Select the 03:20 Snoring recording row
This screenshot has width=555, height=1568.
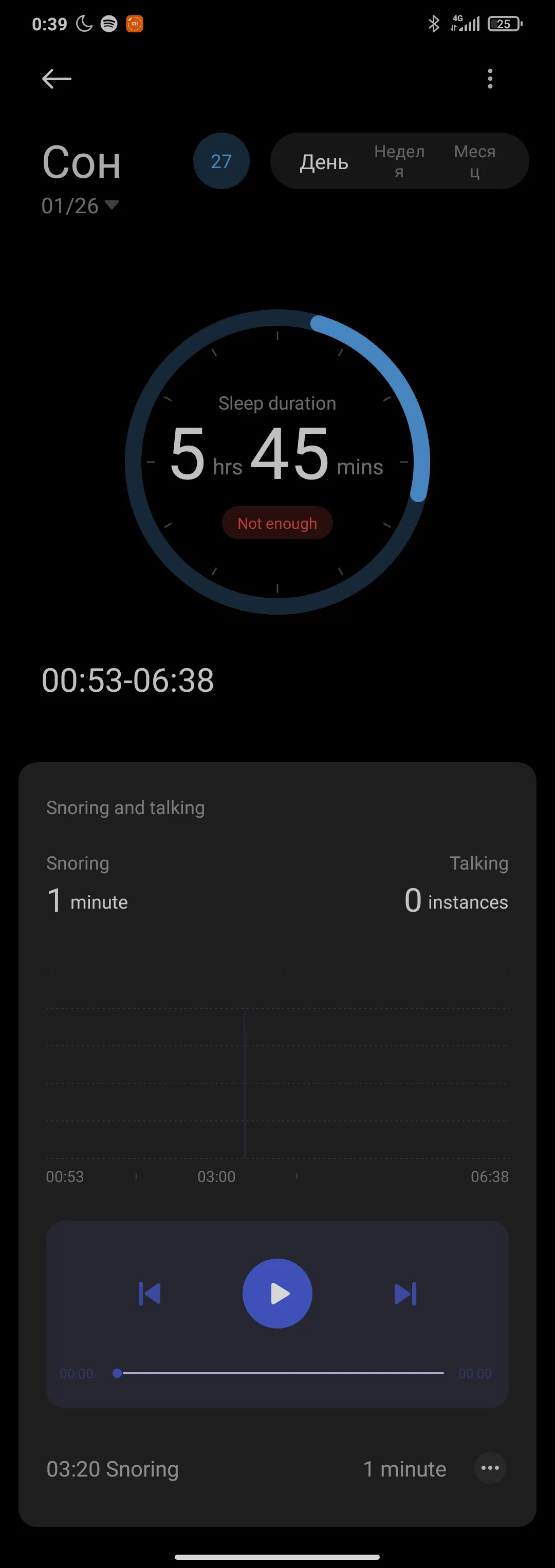(244, 1469)
